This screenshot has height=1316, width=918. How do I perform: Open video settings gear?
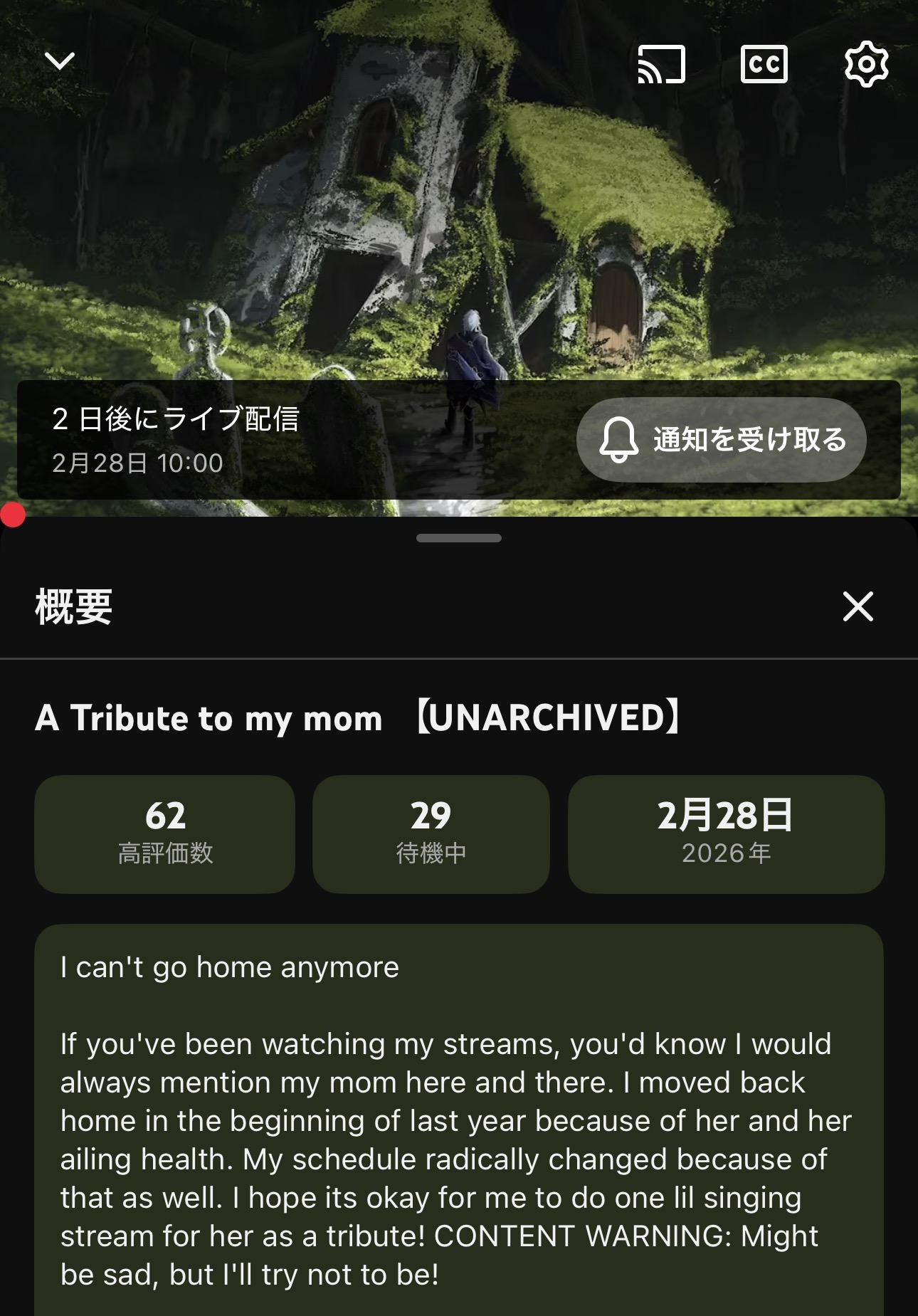tap(866, 64)
